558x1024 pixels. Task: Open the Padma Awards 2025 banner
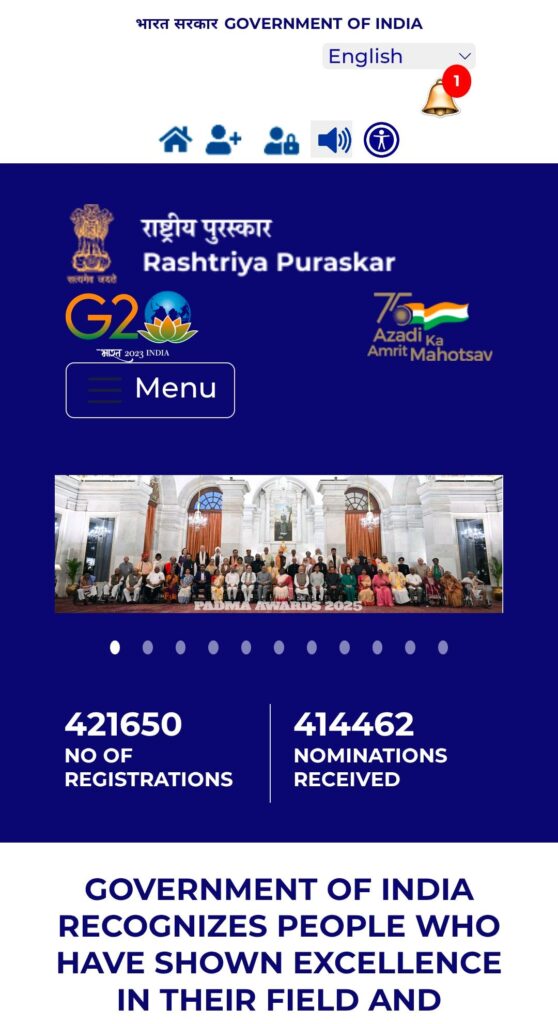tap(279, 544)
